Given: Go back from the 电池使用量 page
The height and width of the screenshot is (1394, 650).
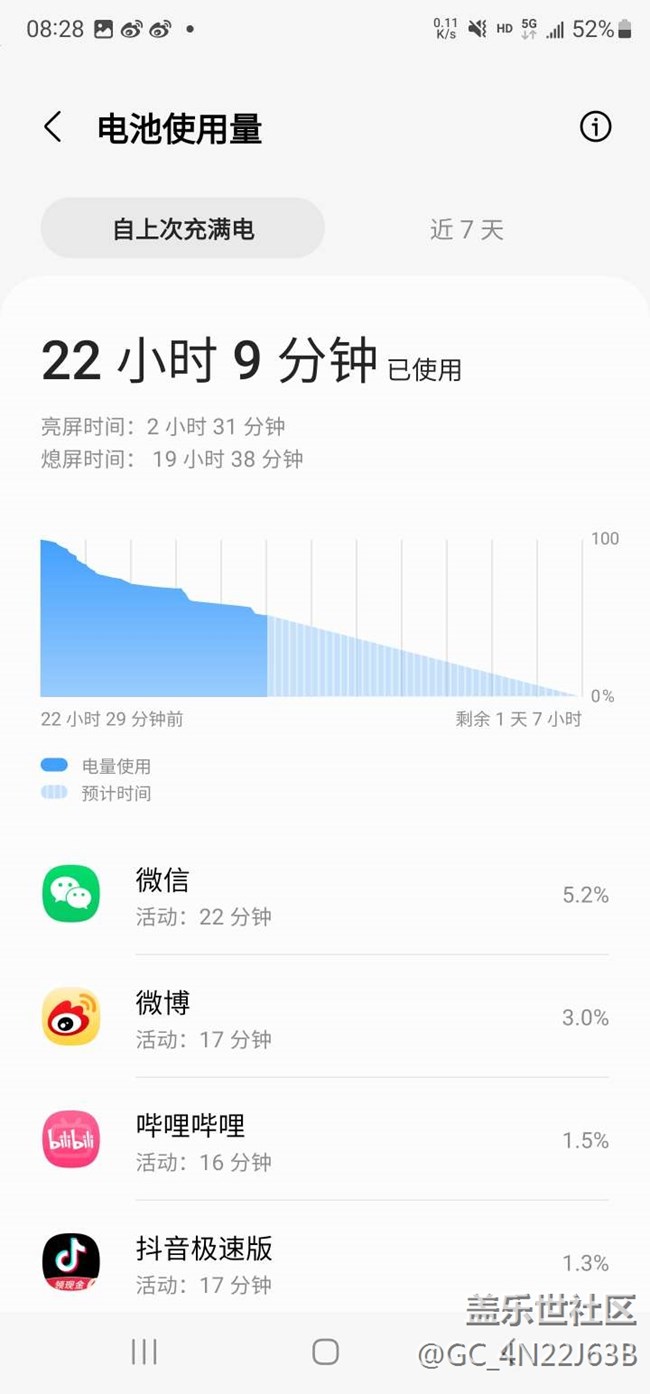Looking at the screenshot, I should 53,128.
